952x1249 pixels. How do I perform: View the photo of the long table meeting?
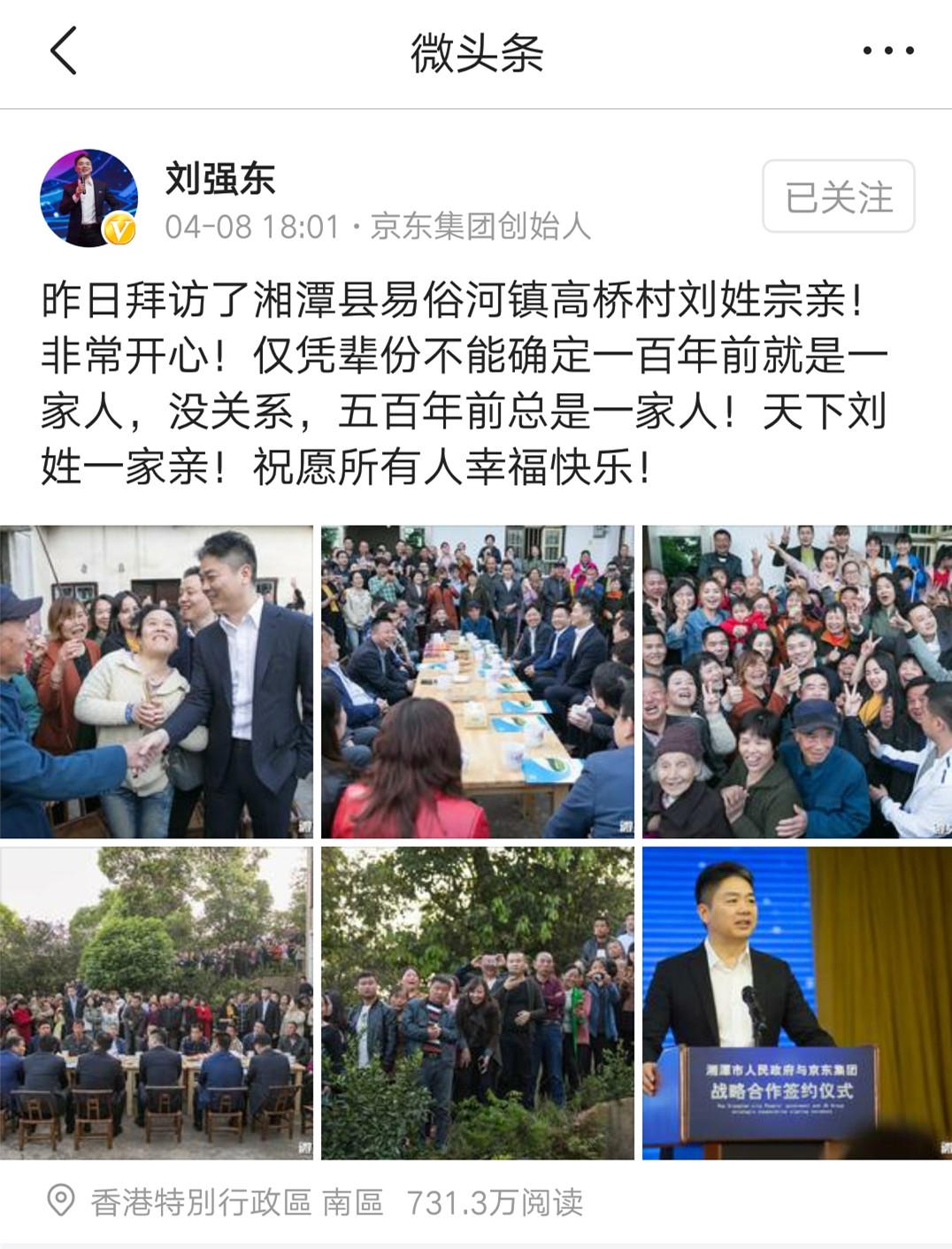click(477, 682)
